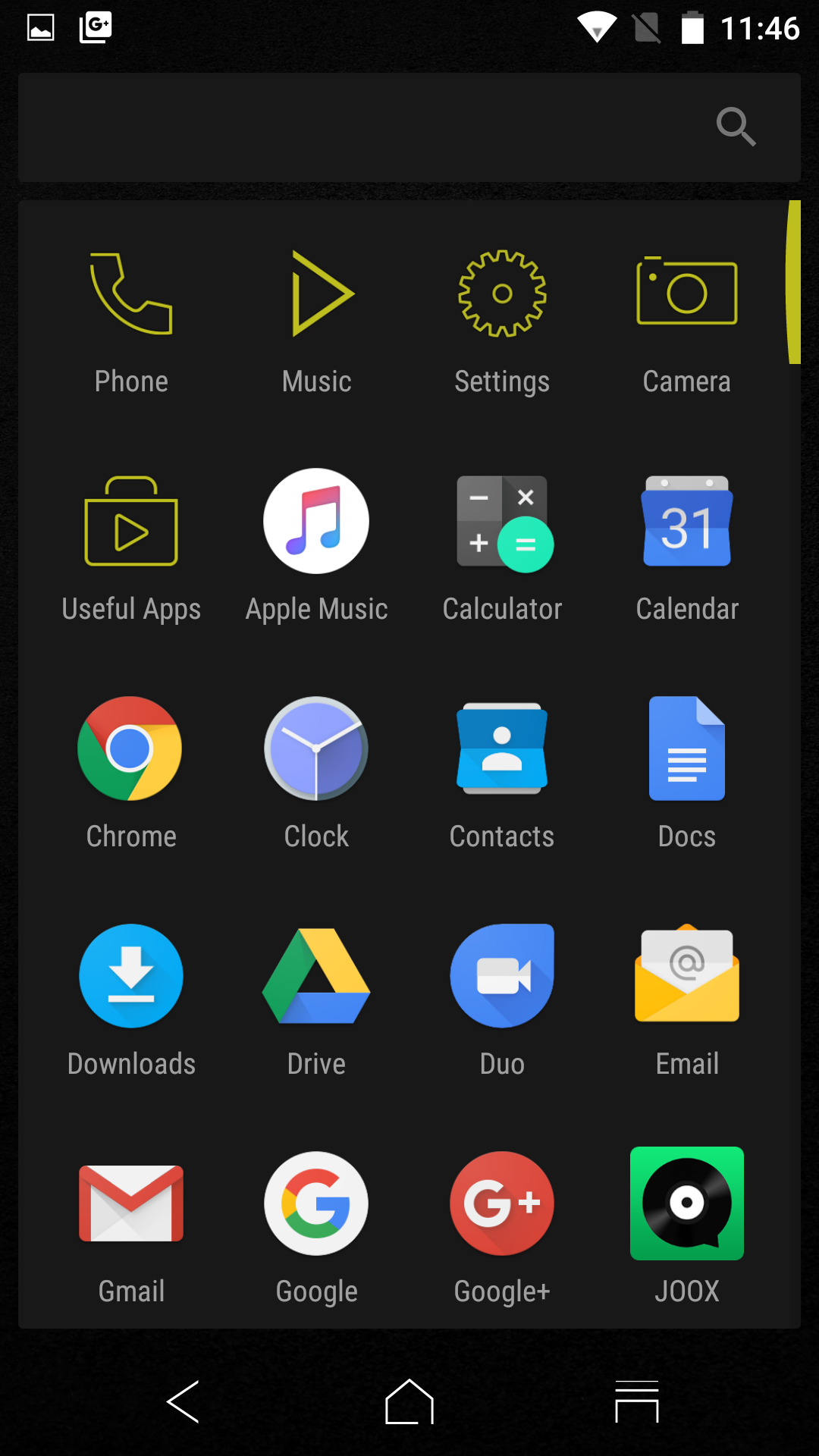The image size is (819, 1456).
Task: Open the Calculator app
Action: click(x=502, y=522)
